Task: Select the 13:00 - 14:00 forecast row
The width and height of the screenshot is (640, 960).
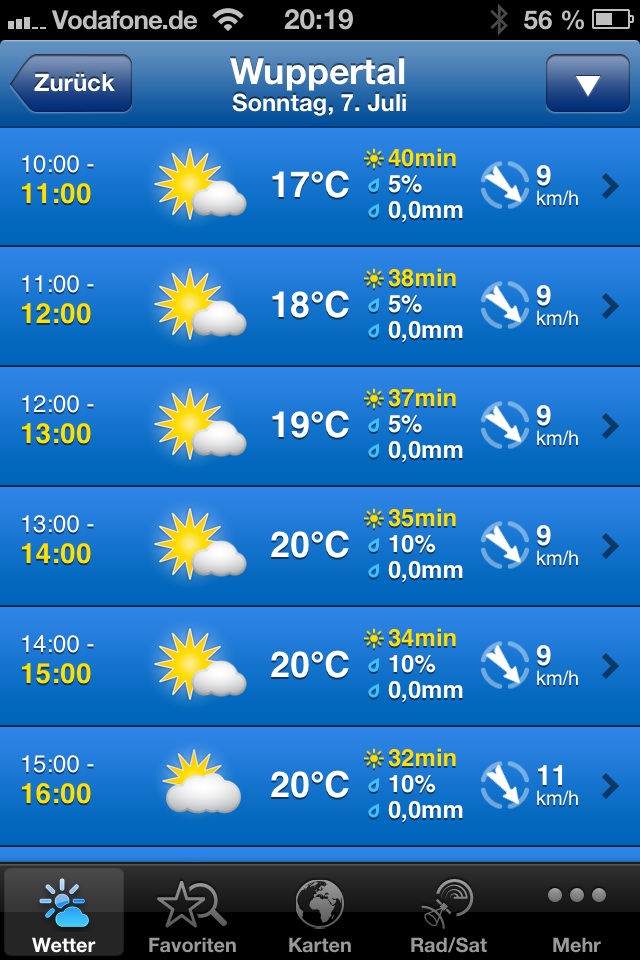Action: tap(320, 546)
